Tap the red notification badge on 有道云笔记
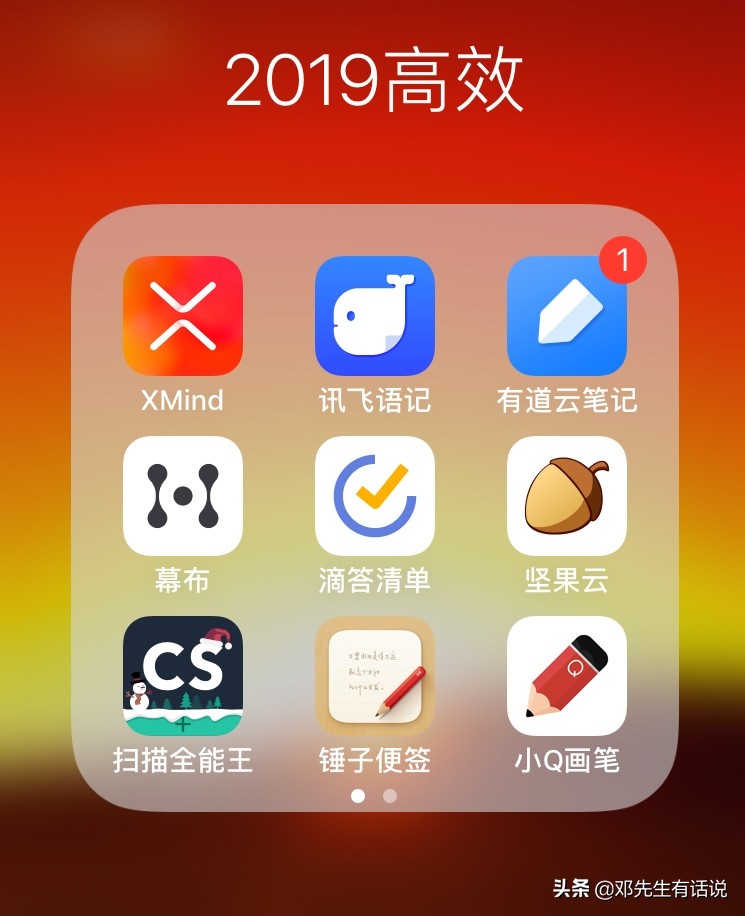This screenshot has width=745, height=916. coord(623,260)
